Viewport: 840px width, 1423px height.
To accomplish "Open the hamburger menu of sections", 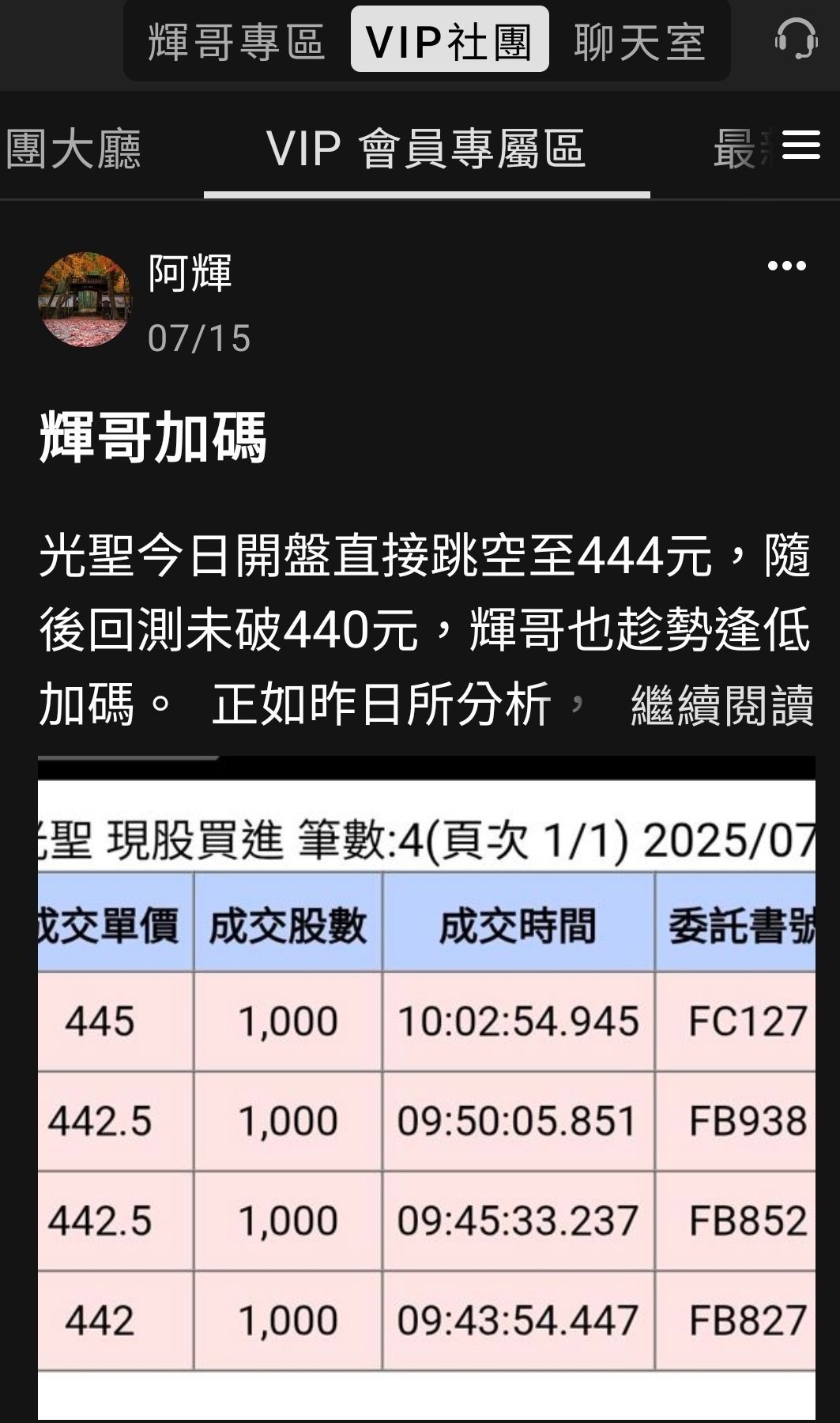I will 800,145.
